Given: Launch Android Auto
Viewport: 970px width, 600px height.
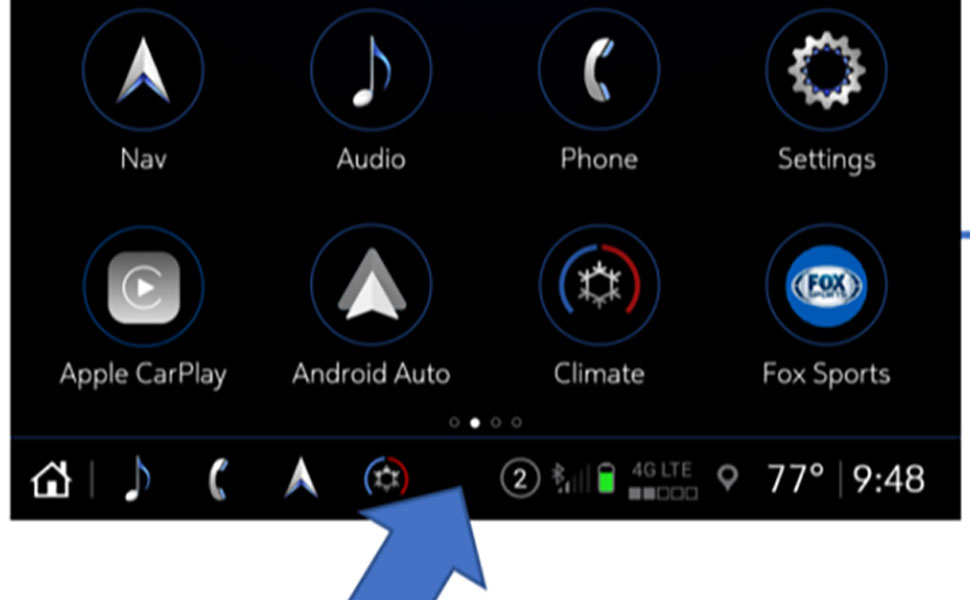Looking at the screenshot, I should pyautogui.click(x=371, y=286).
